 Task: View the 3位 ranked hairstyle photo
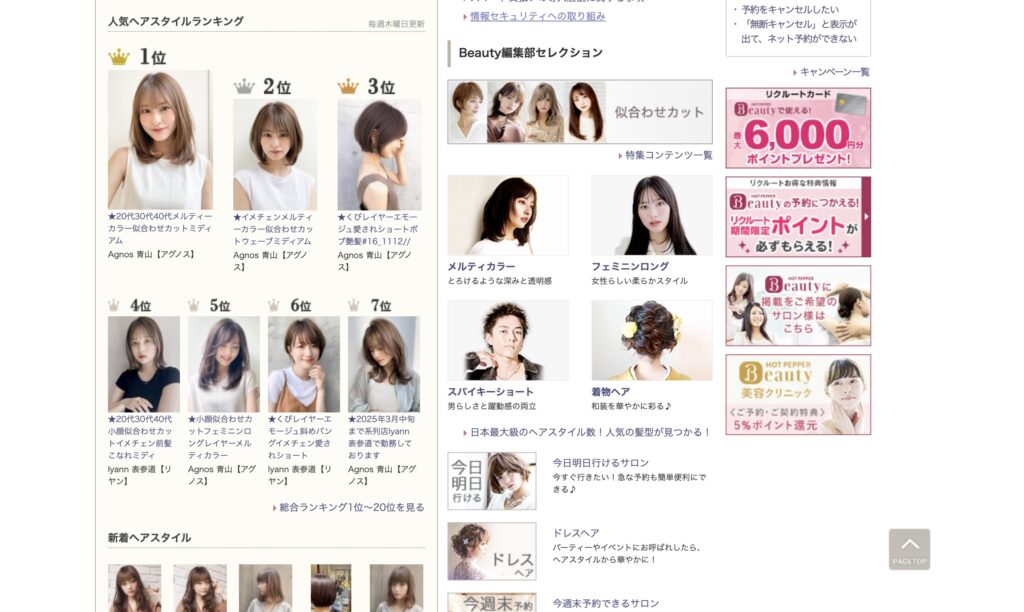point(379,154)
